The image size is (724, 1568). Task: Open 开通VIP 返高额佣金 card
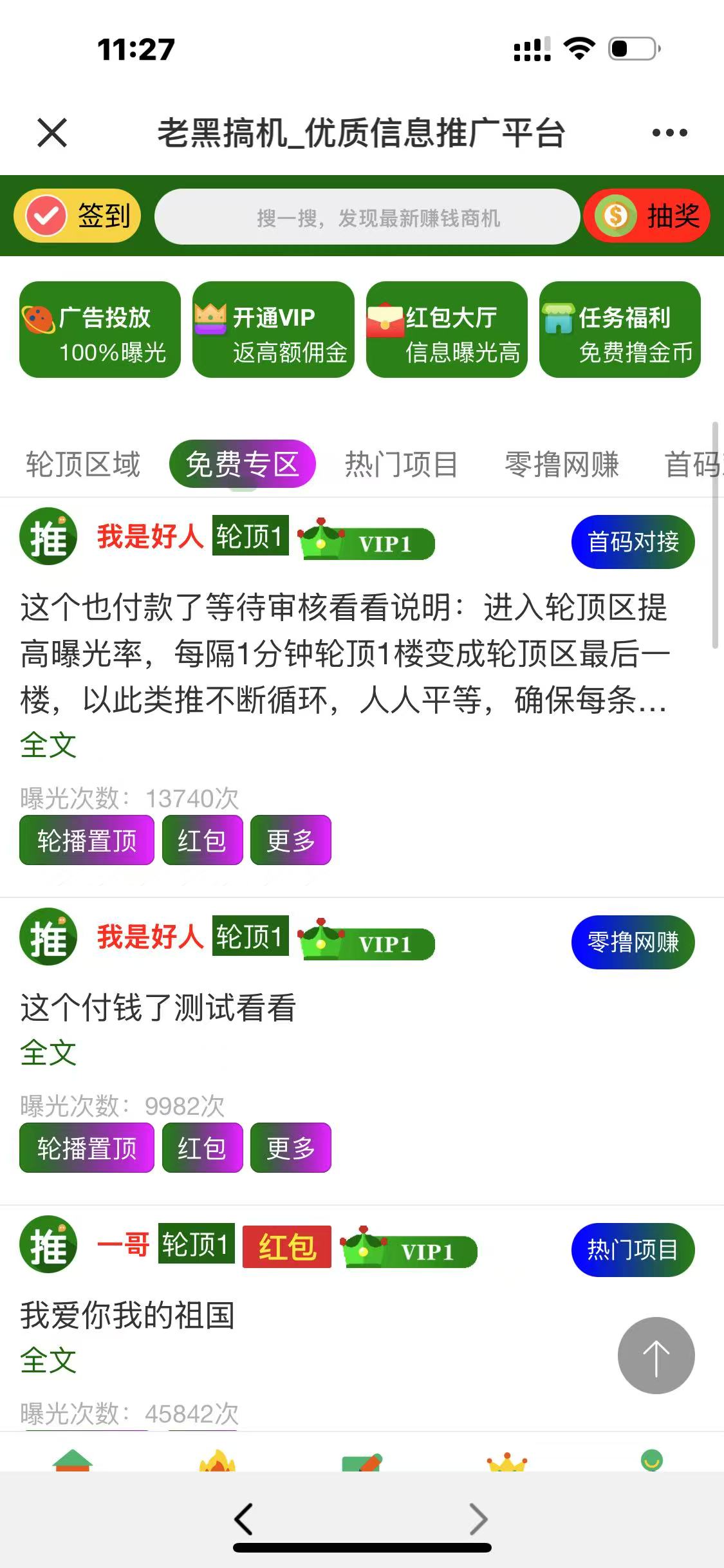[x=274, y=330]
